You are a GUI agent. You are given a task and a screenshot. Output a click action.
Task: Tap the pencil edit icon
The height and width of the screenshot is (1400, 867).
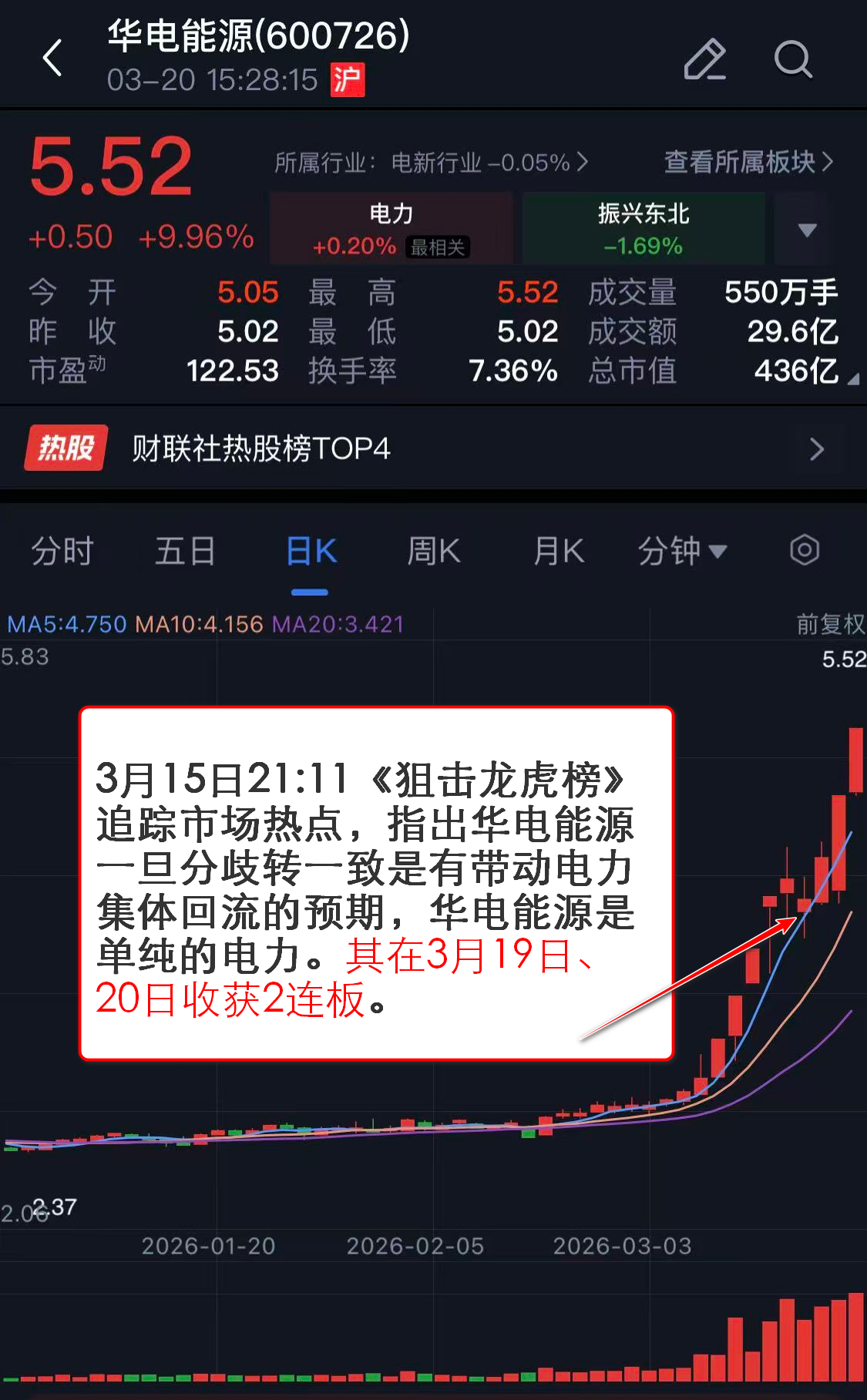[x=704, y=59]
